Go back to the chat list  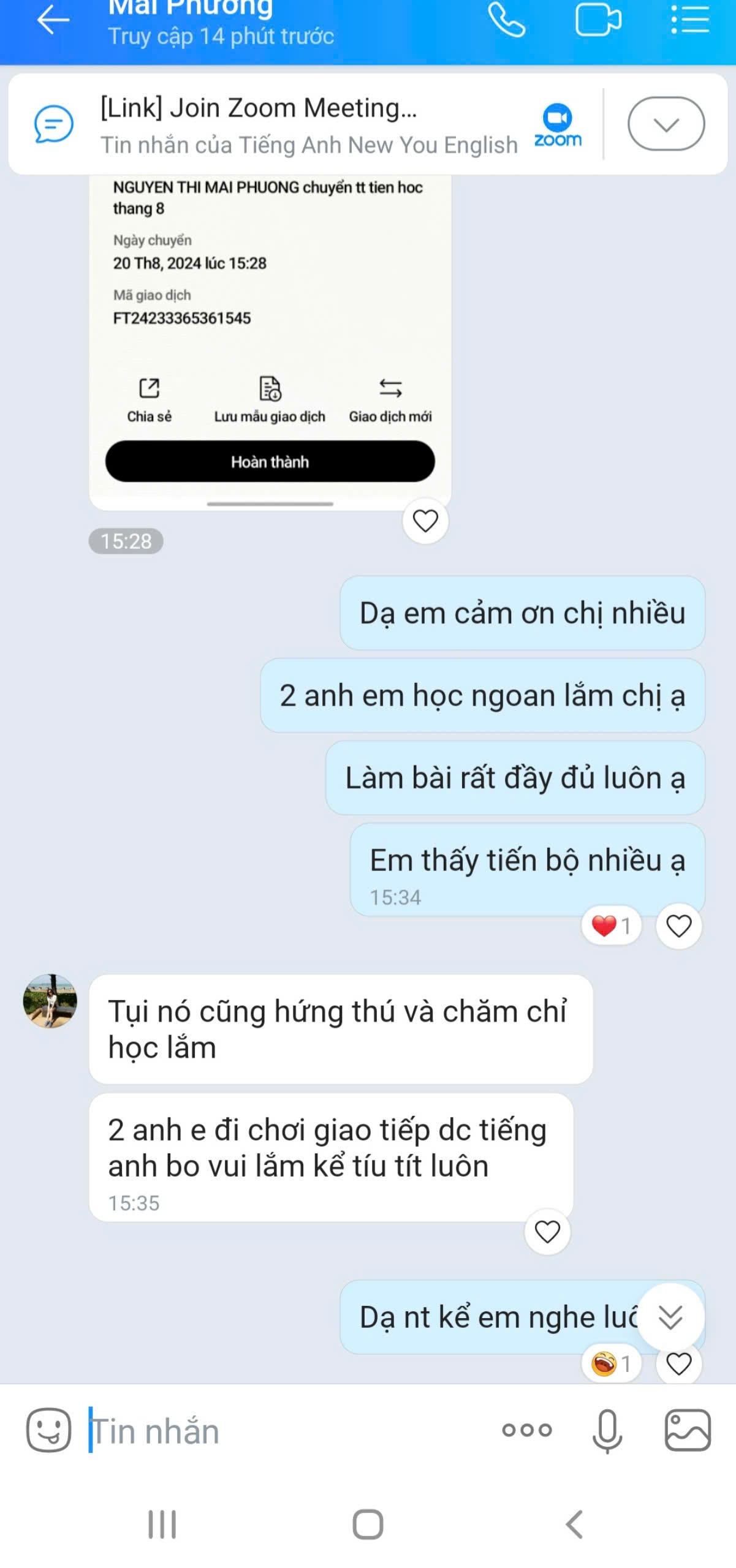(x=53, y=21)
